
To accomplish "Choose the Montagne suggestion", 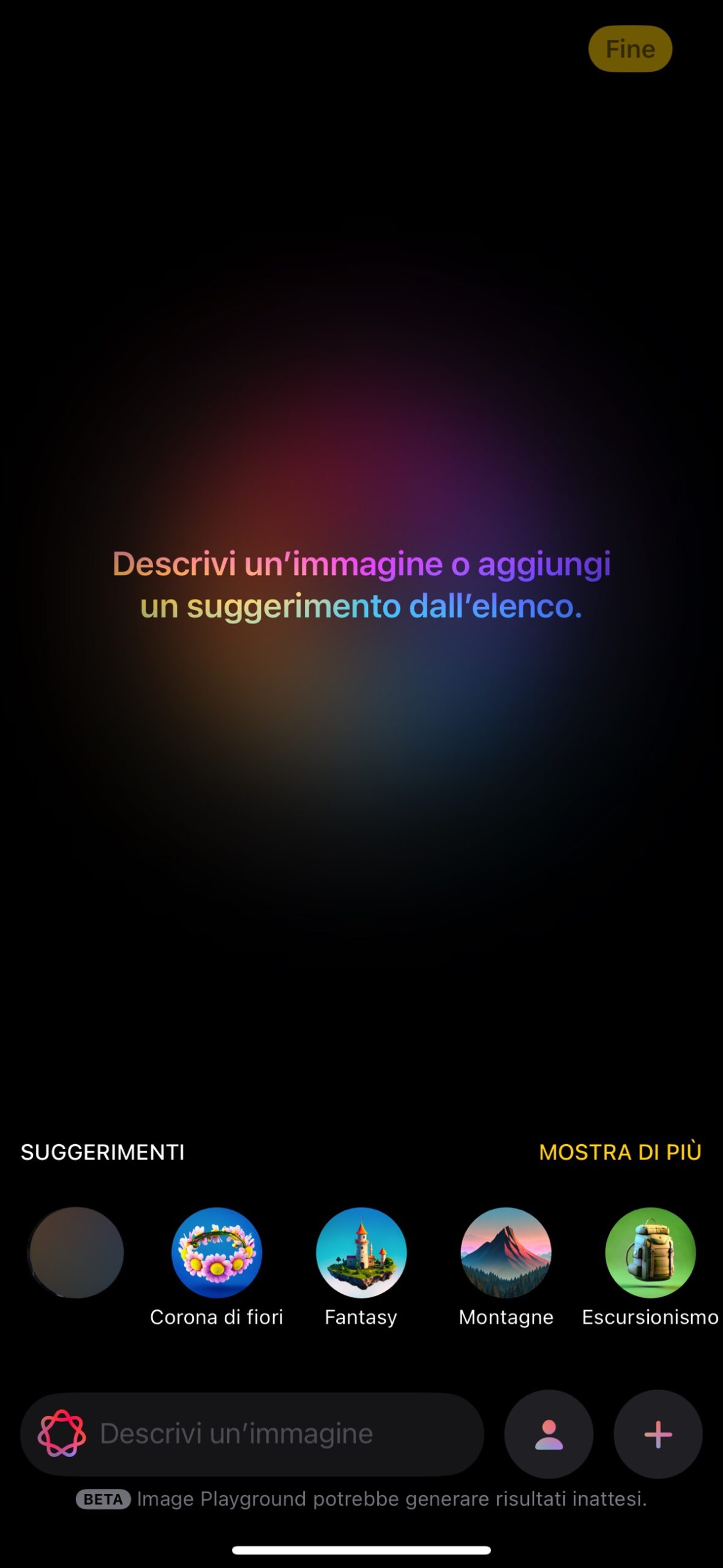I will (x=506, y=1253).
